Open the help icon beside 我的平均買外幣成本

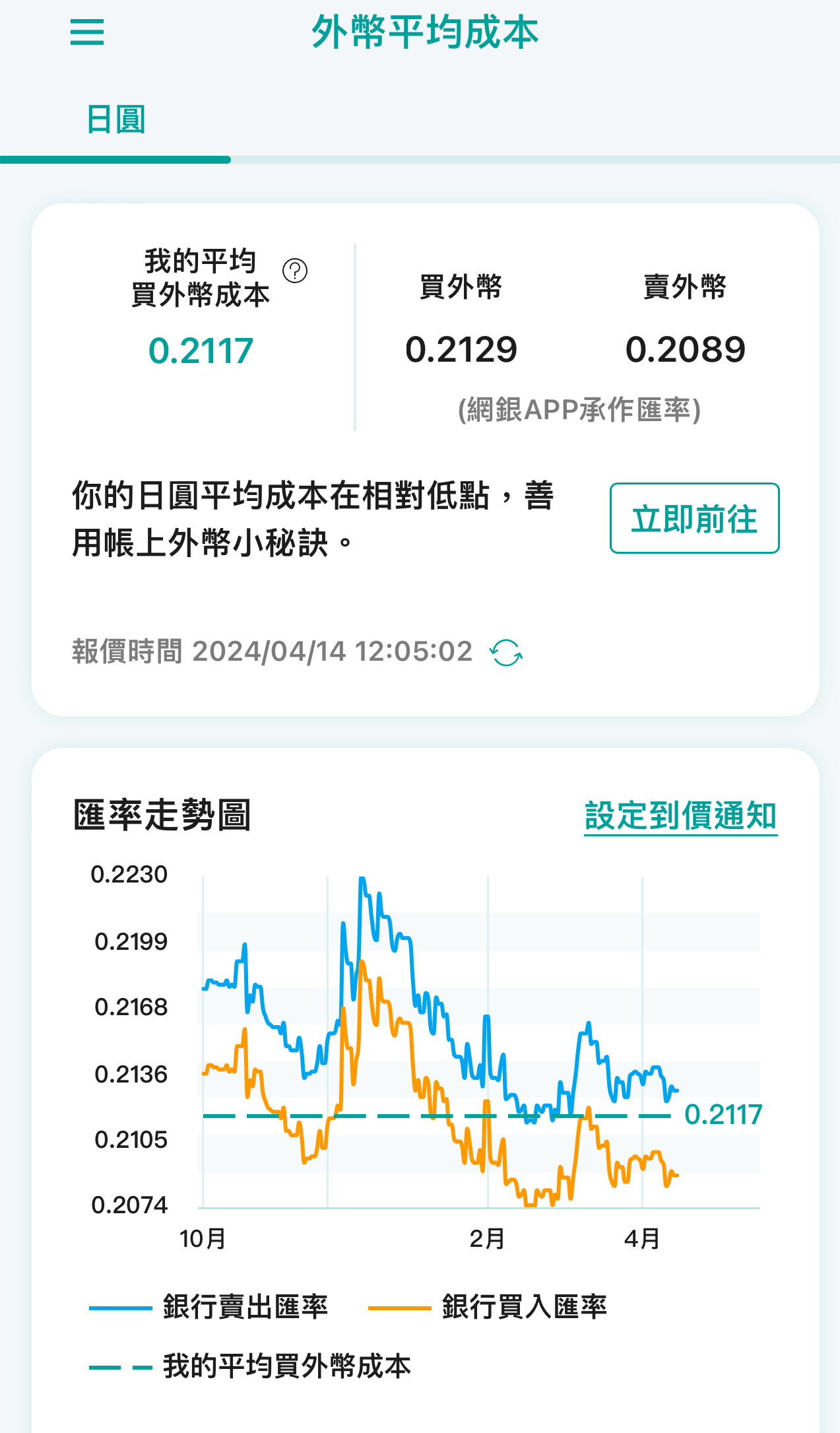(295, 271)
